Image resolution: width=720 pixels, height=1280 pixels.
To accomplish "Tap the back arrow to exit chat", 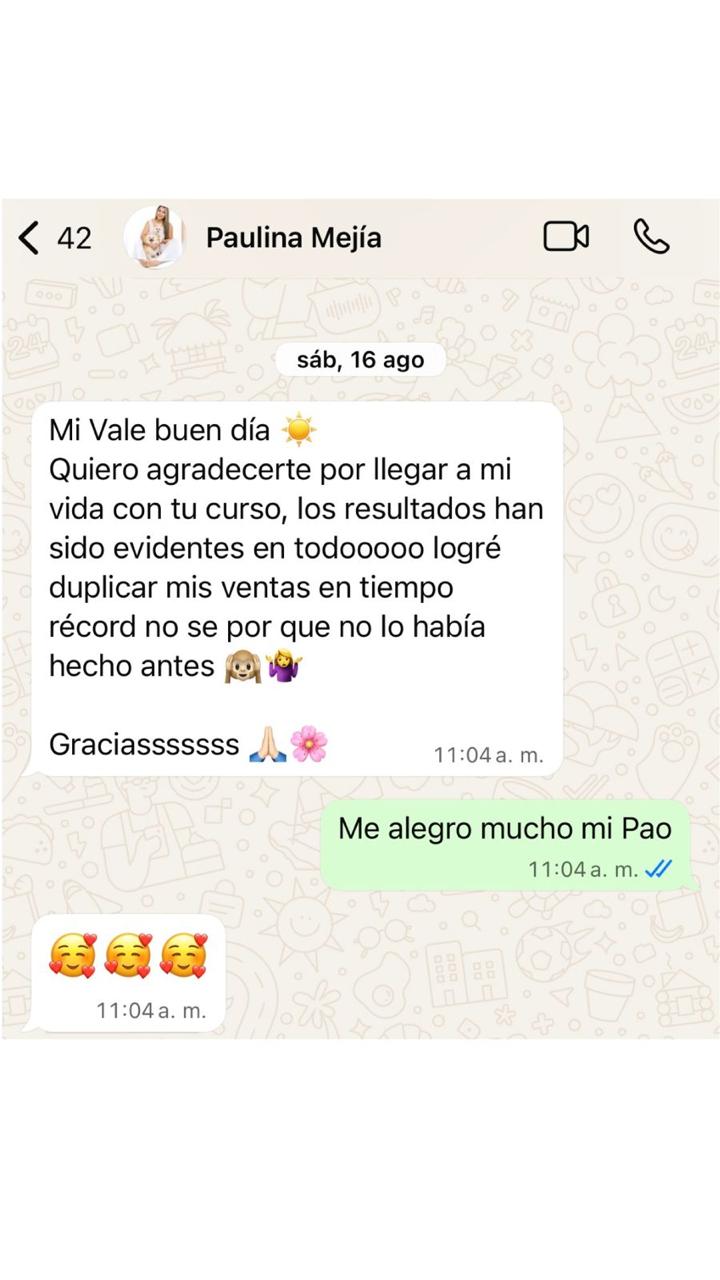I will (27, 237).
